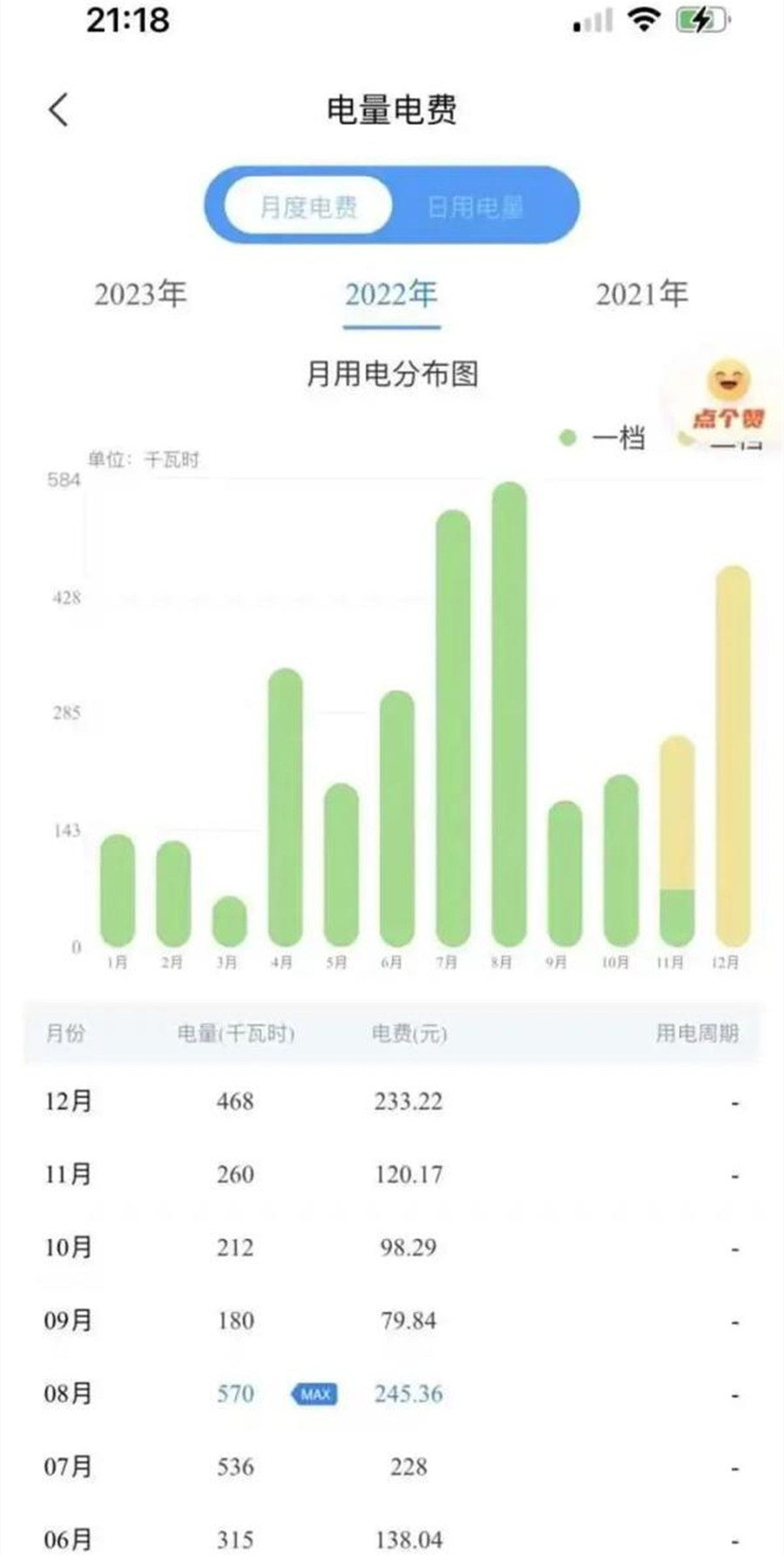Go back using the top-left arrow
Screen dimensions: 784x1555
coord(58,110)
